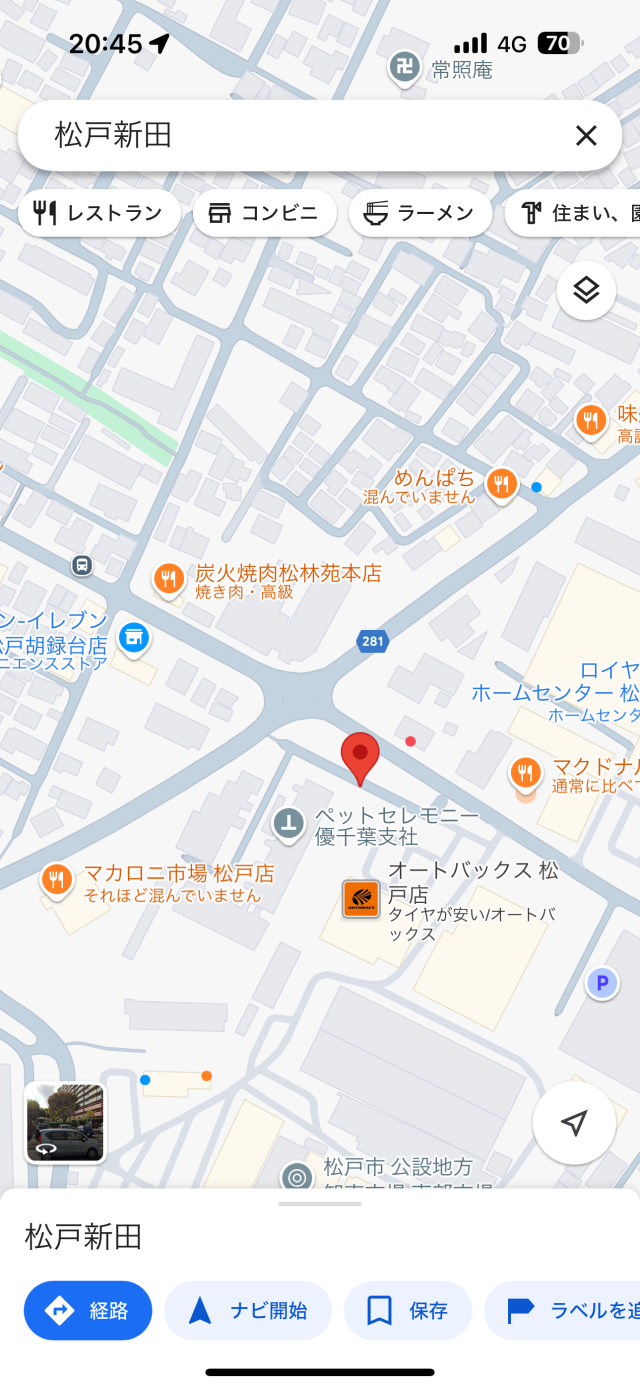Select the コンビニ filter chip

click(x=265, y=213)
